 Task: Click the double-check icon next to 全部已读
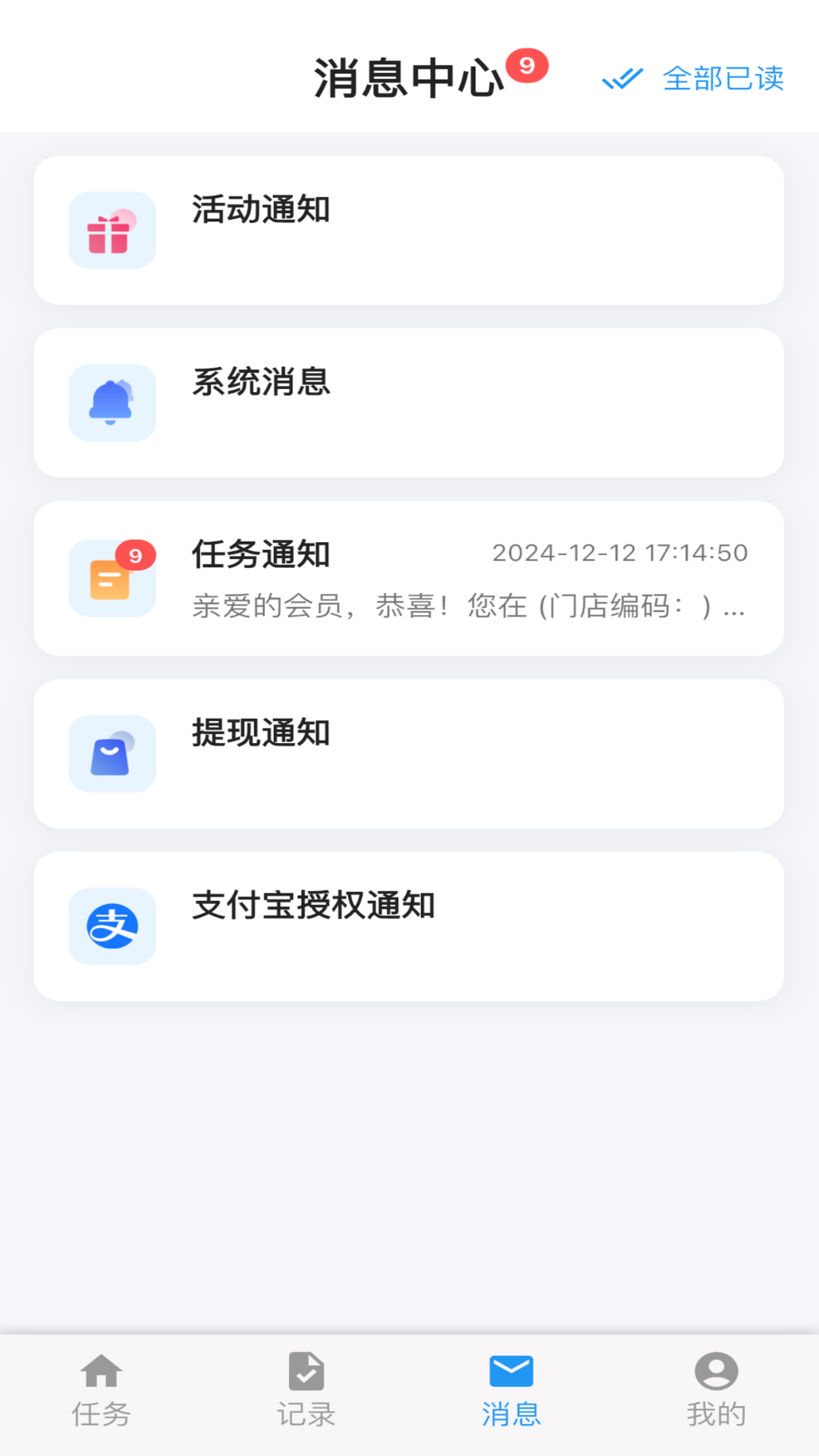click(623, 79)
